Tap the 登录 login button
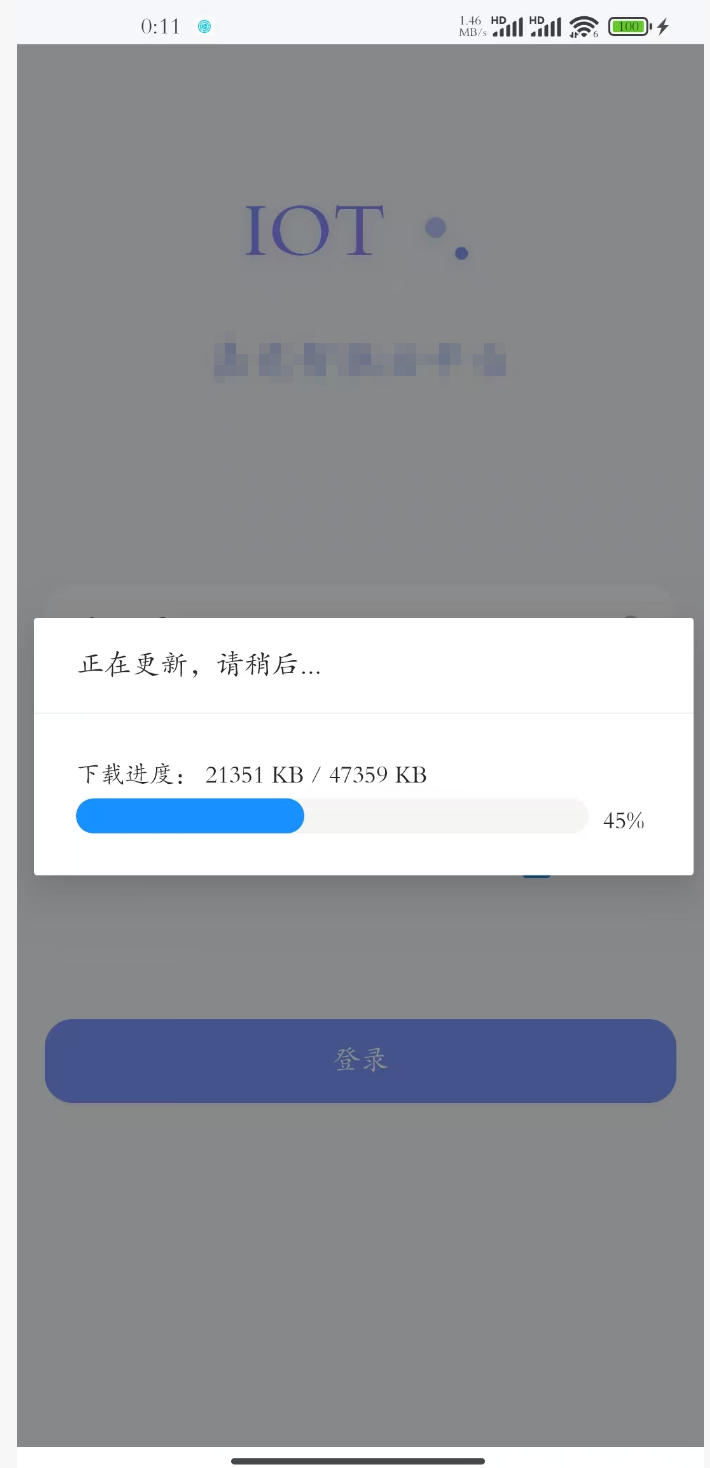This screenshot has width=710, height=1468. click(x=360, y=1060)
